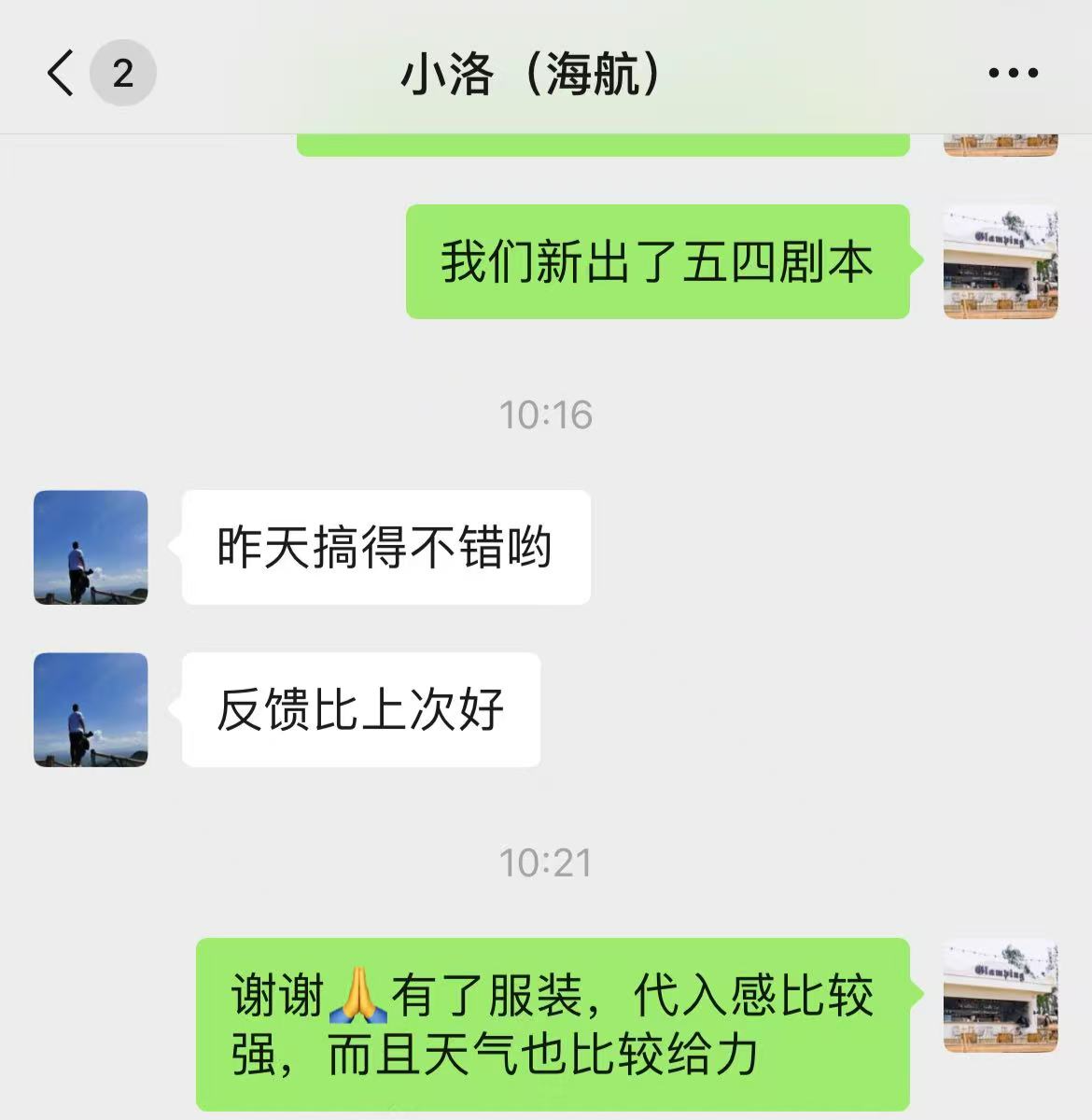Tap the chat title 小洛（海航）
The height and width of the screenshot is (1120, 1092).
point(532,77)
